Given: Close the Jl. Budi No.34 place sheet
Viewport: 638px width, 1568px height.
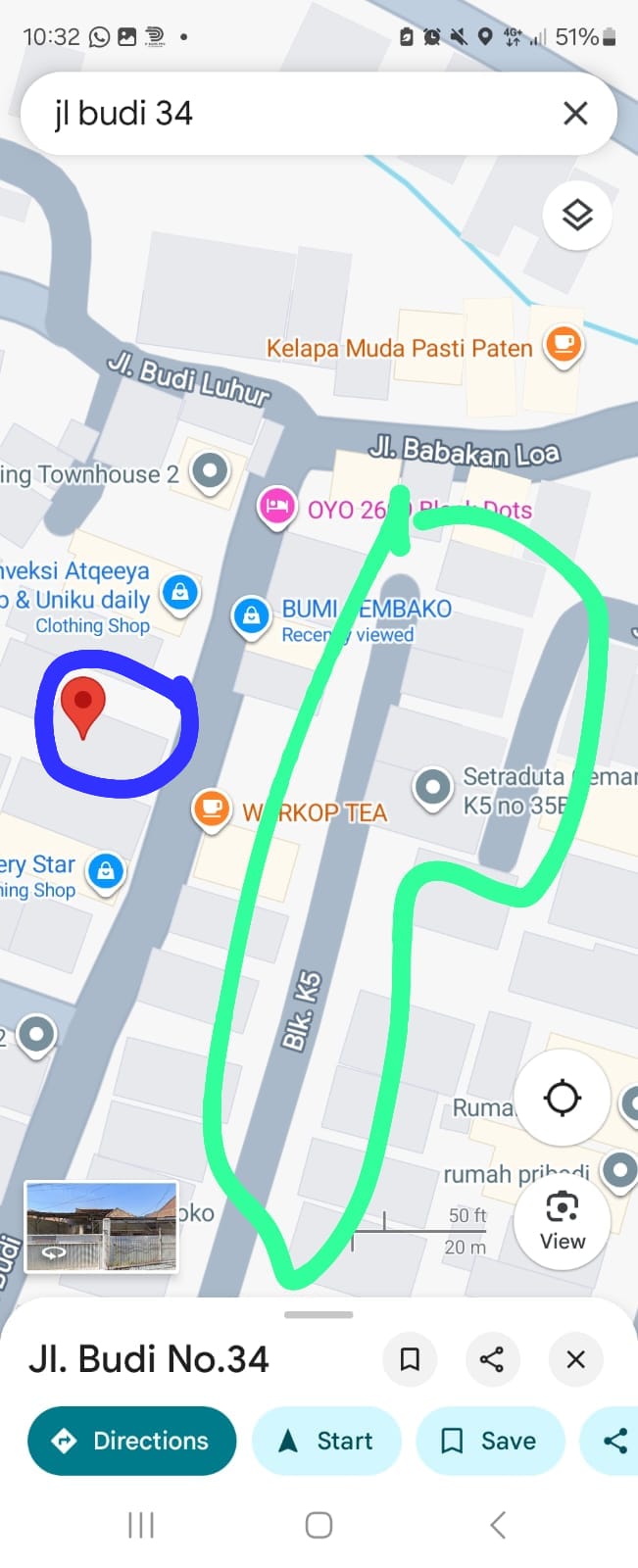Looking at the screenshot, I should click(x=575, y=1359).
